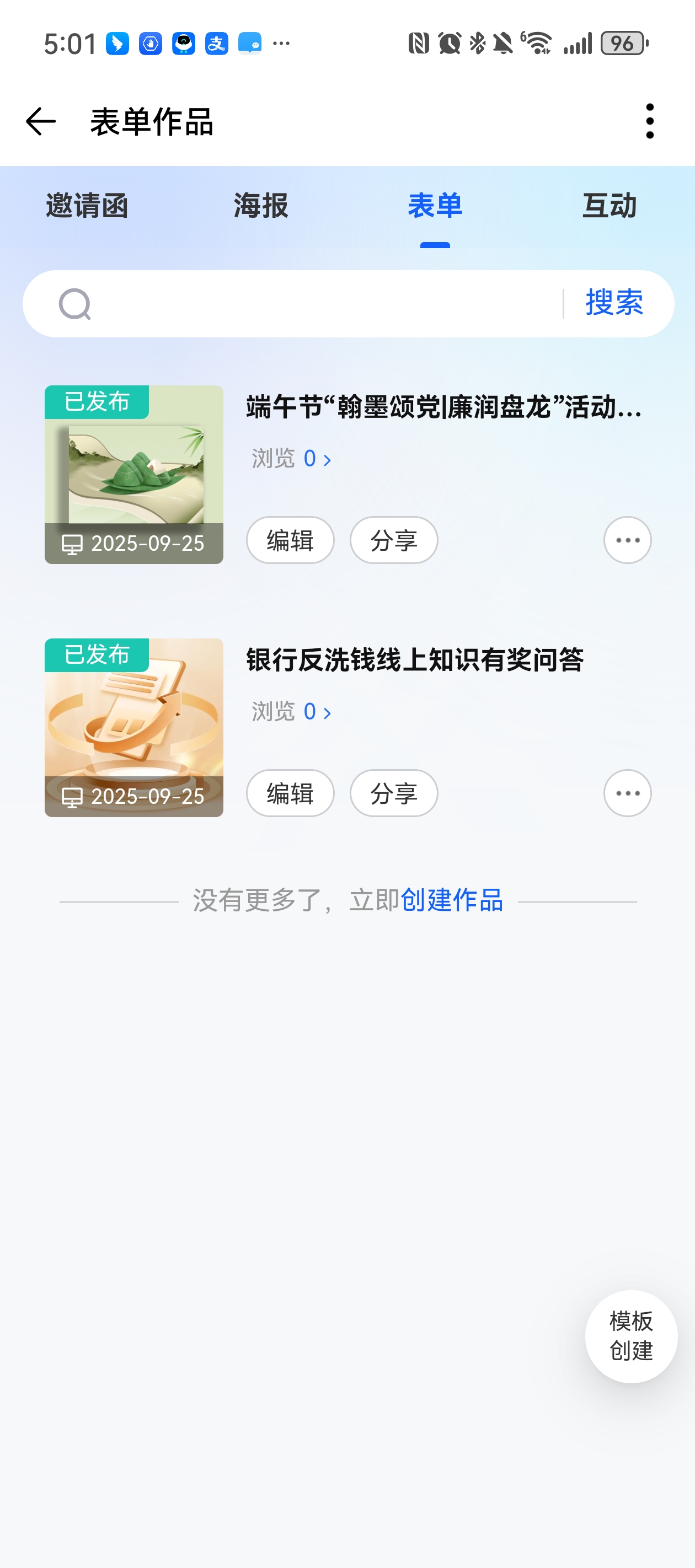
Task: Edit the 银行反洗钱 form
Action: point(290,793)
